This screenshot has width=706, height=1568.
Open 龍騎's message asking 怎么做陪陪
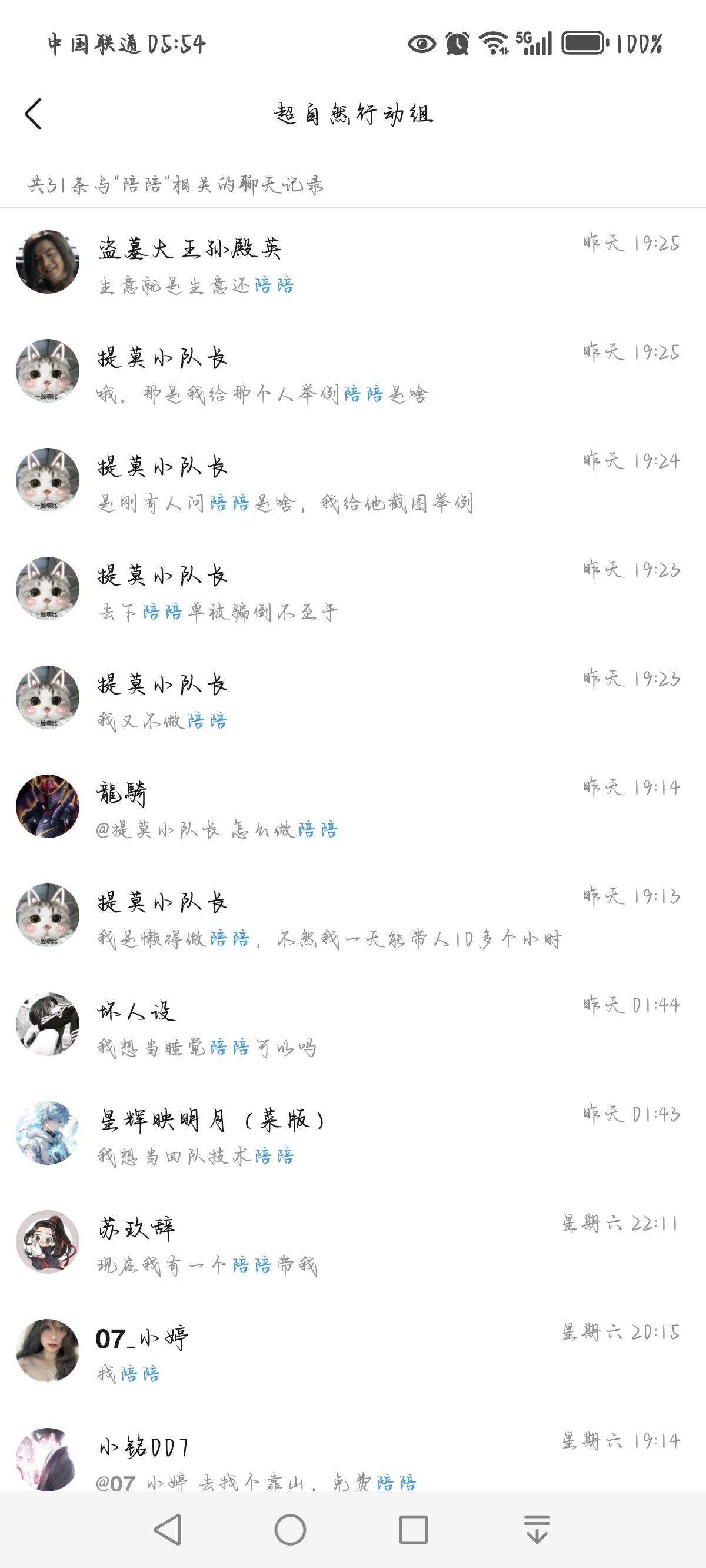point(353,807)
